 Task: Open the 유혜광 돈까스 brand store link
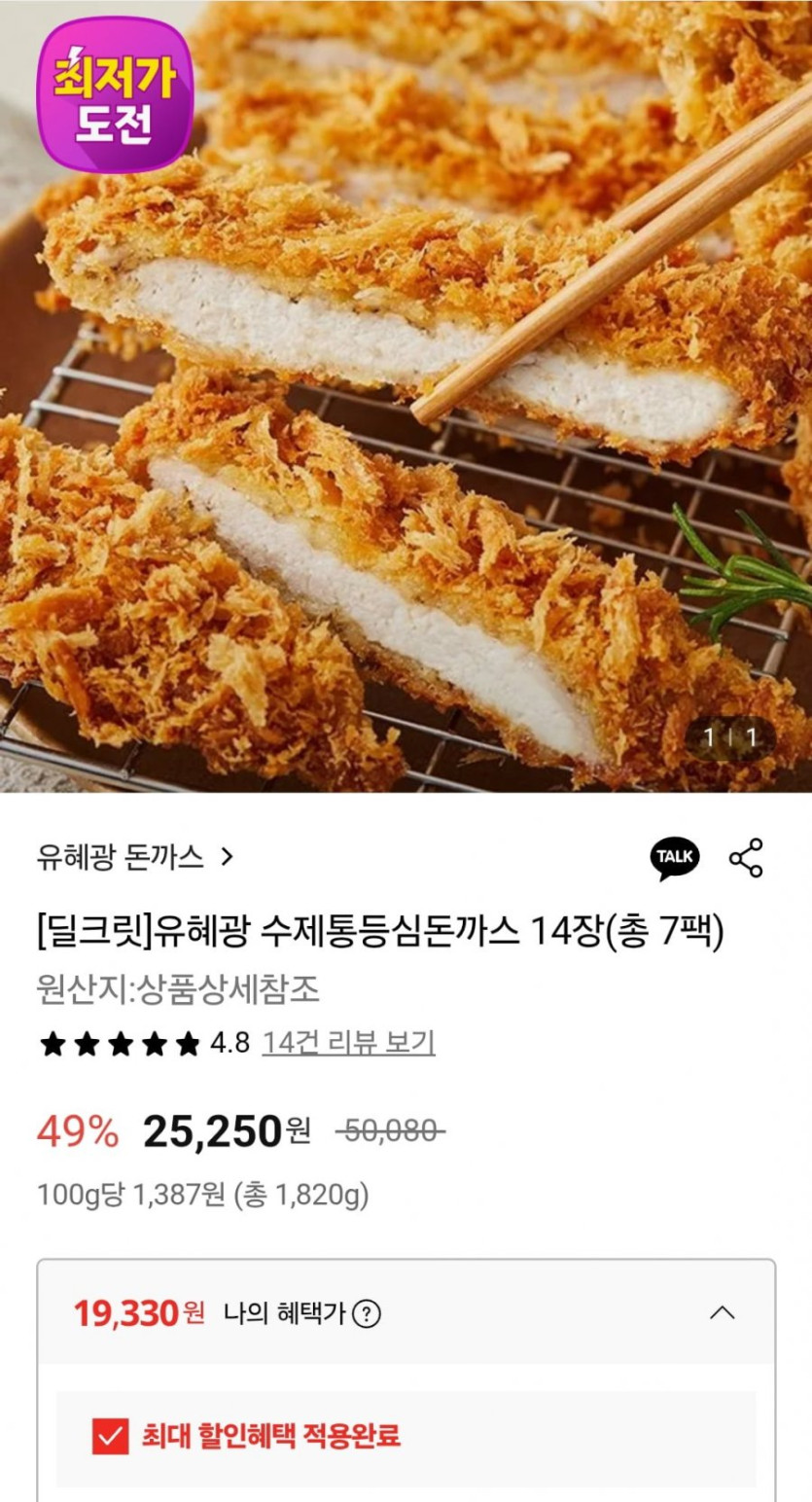(135, 857)
